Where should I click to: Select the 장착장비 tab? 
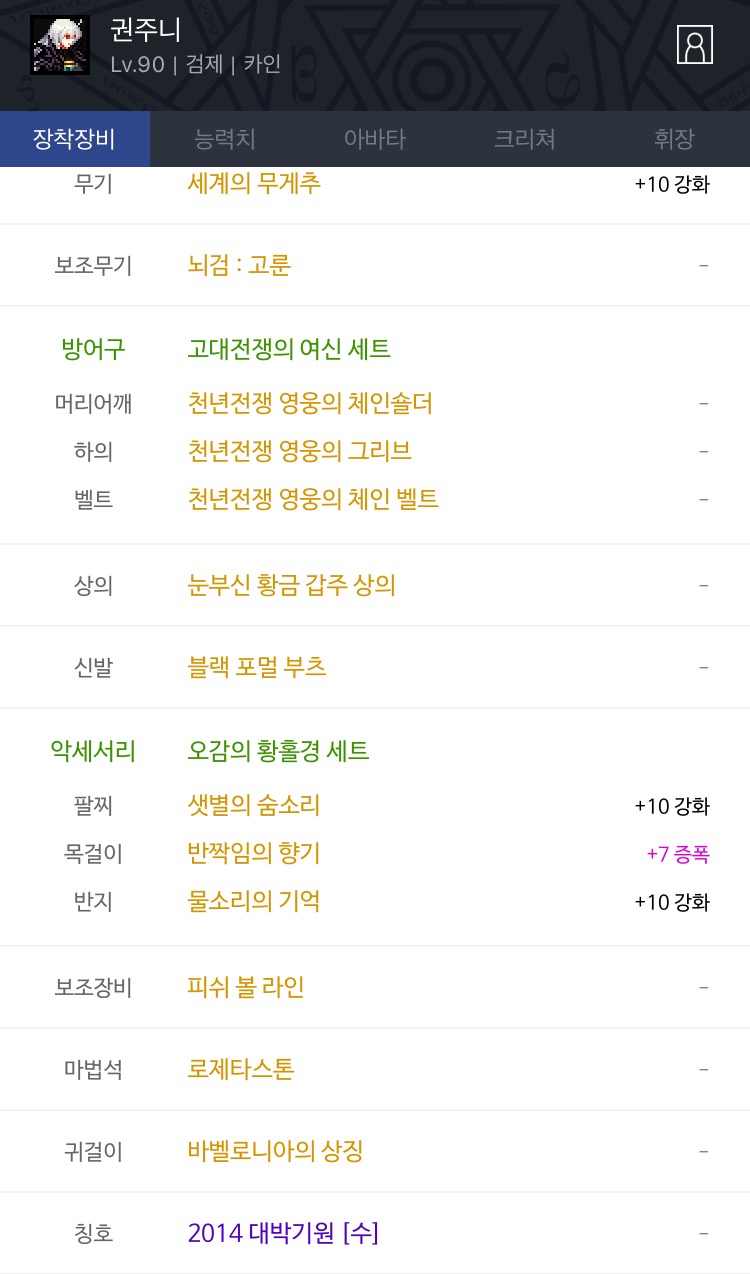(75, 139)
